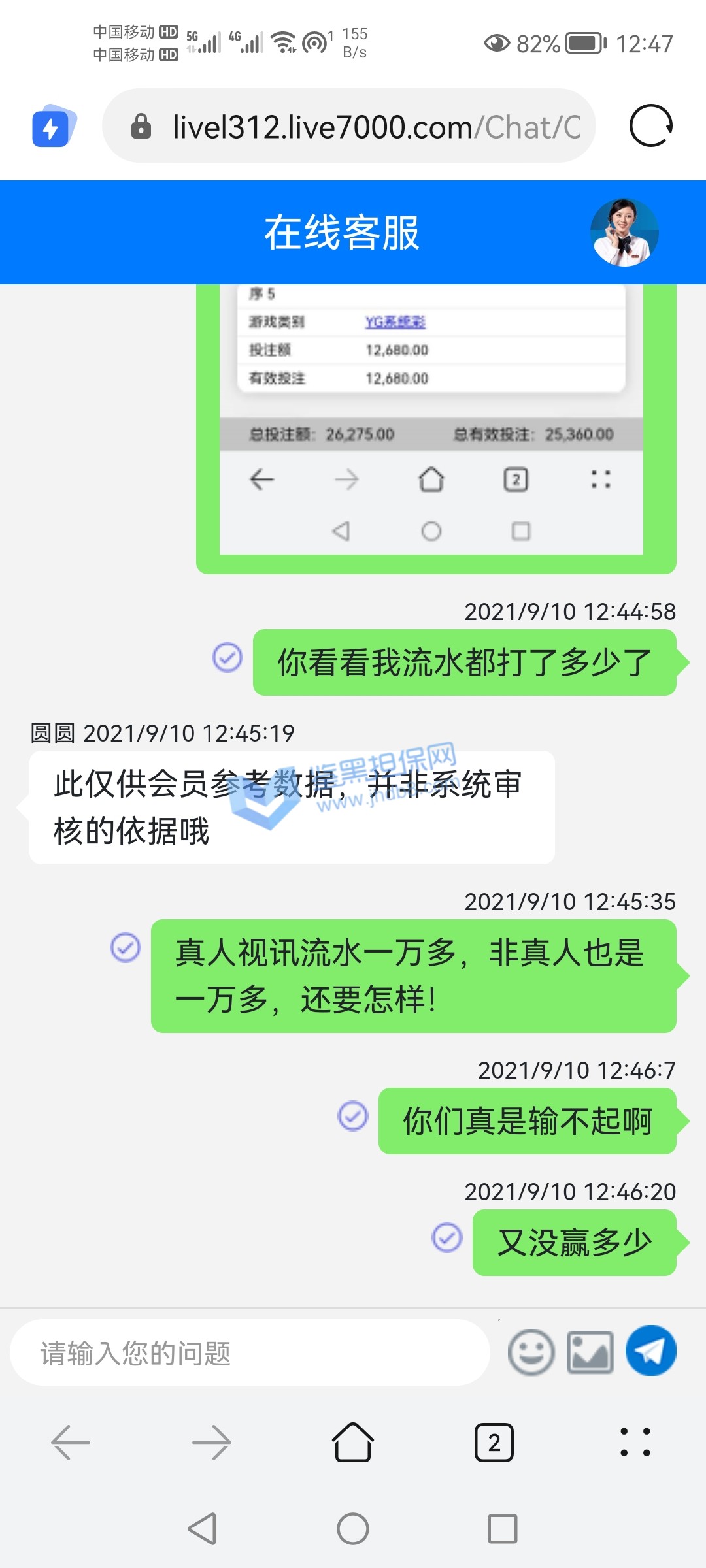706x1568 pixels.
Task: Go forward in the browser
Action: pyautogui.click(x=212, y=1442)
